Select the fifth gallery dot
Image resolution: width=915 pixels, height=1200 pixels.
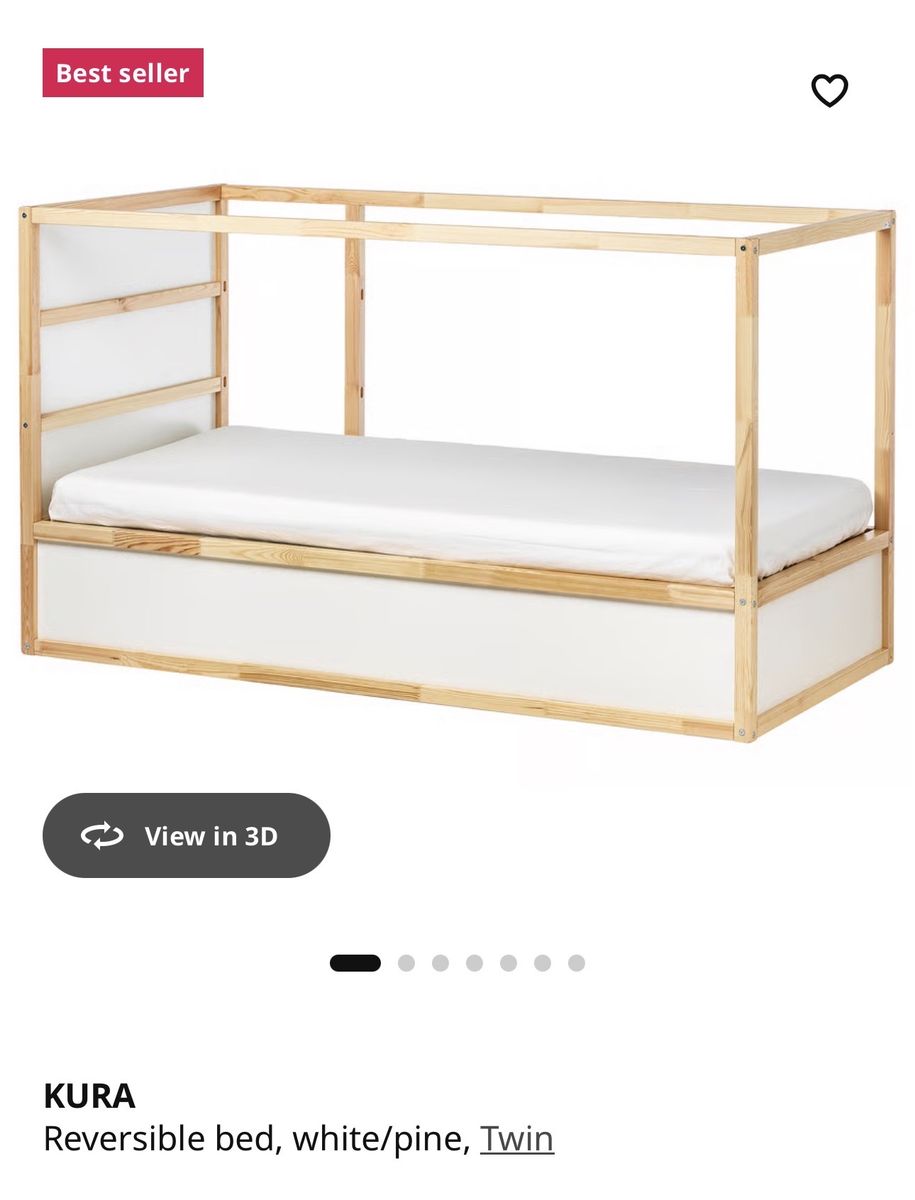coord(508,965)
